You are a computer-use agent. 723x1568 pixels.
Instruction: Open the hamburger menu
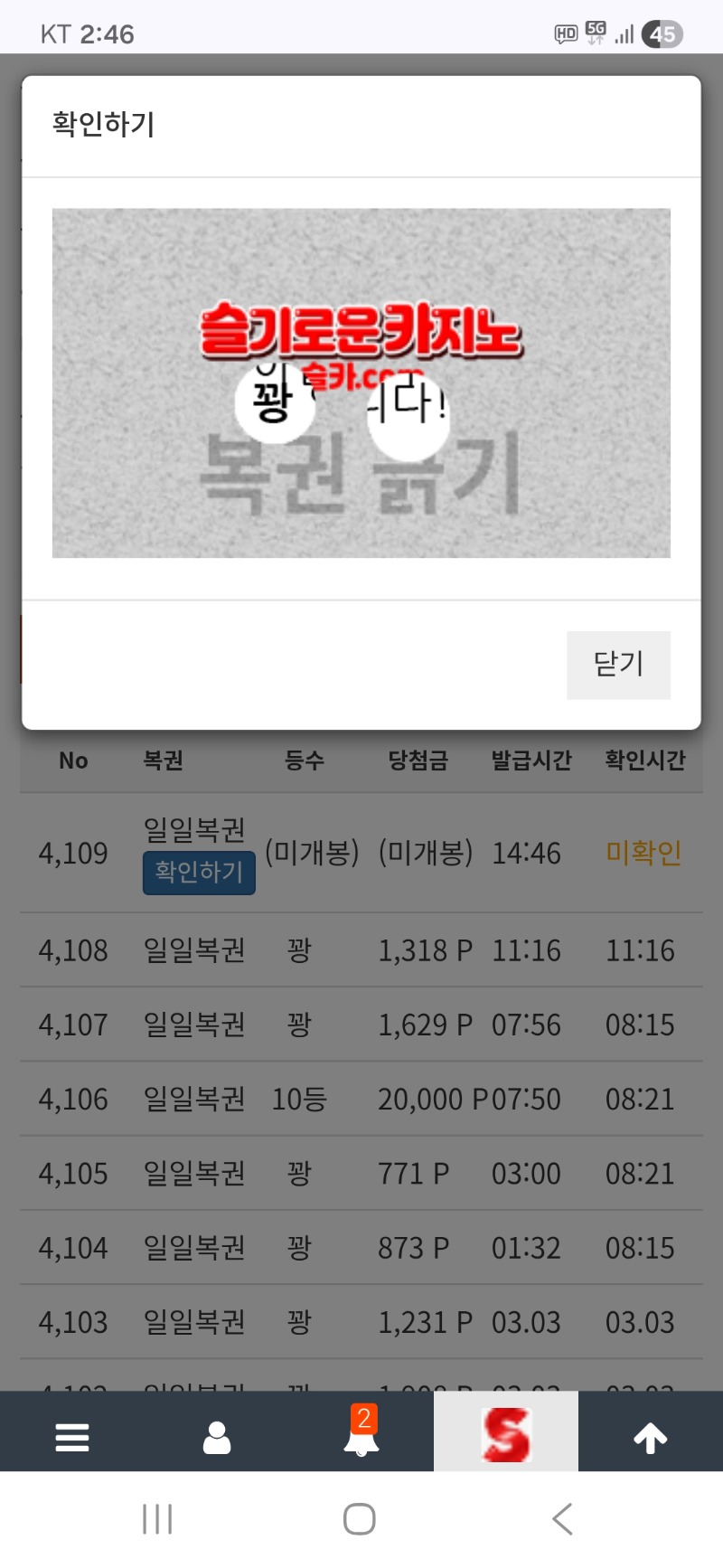72,1437
